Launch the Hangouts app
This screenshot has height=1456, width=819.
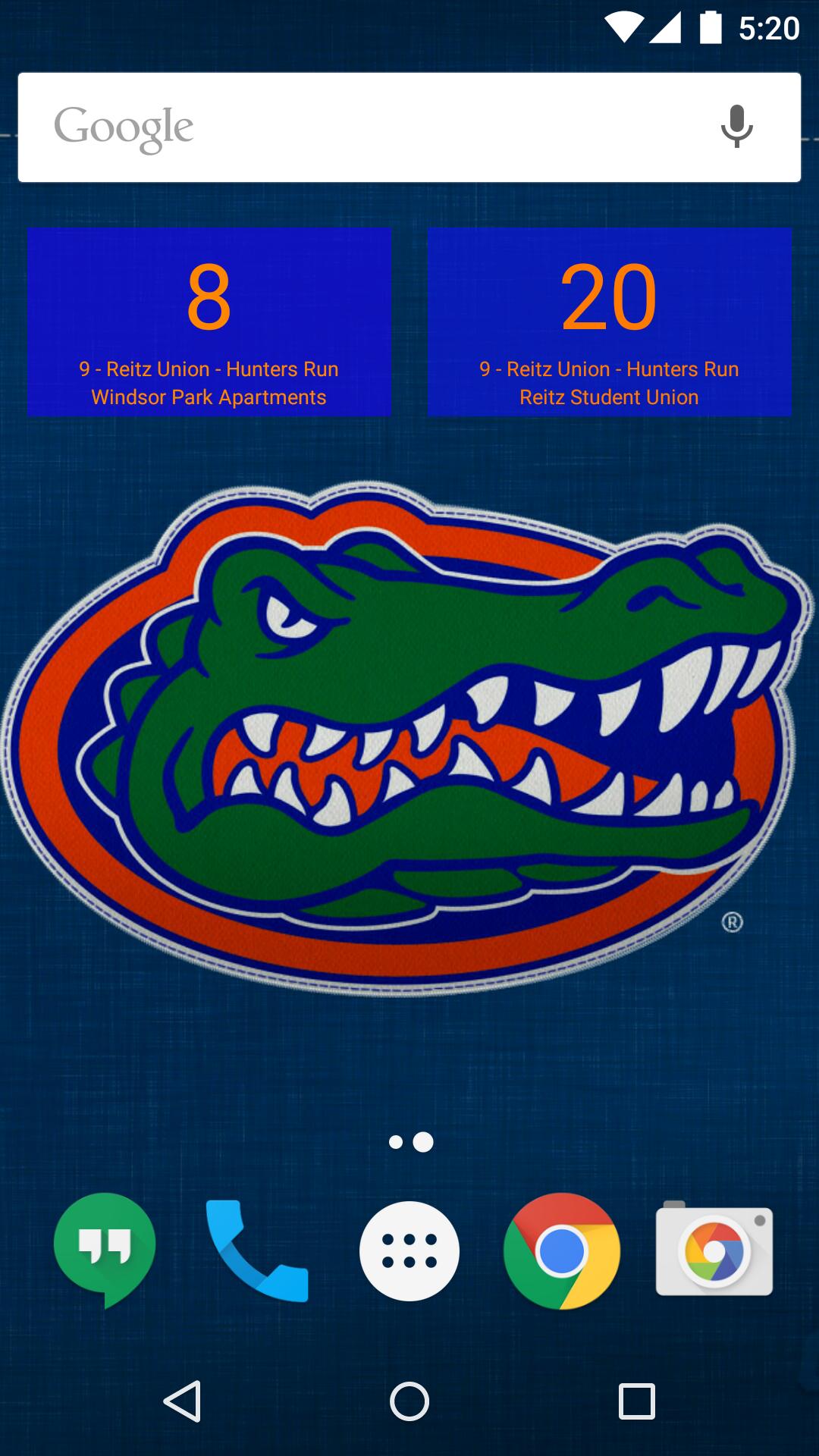point(105,1249)
